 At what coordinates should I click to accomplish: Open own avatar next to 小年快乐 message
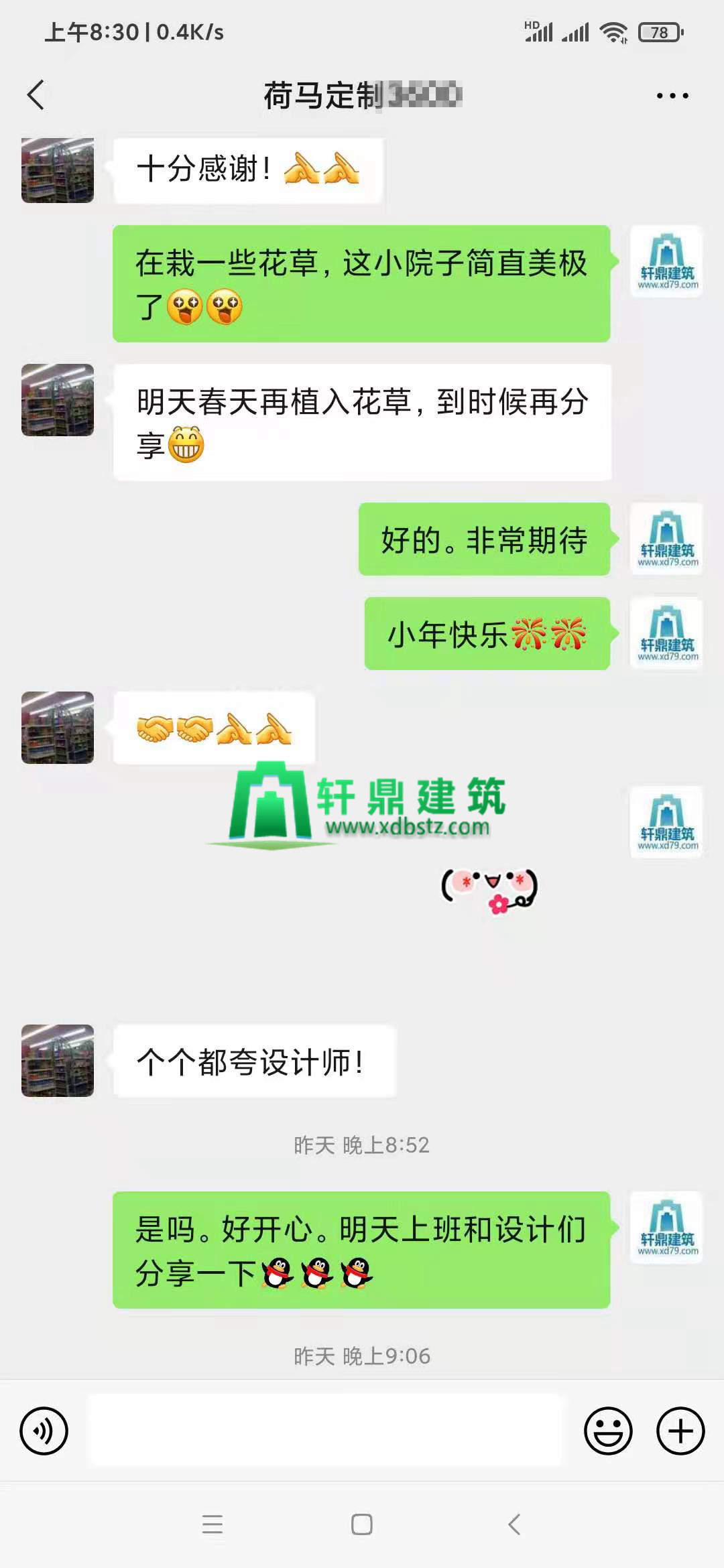[x=666, y=633]
